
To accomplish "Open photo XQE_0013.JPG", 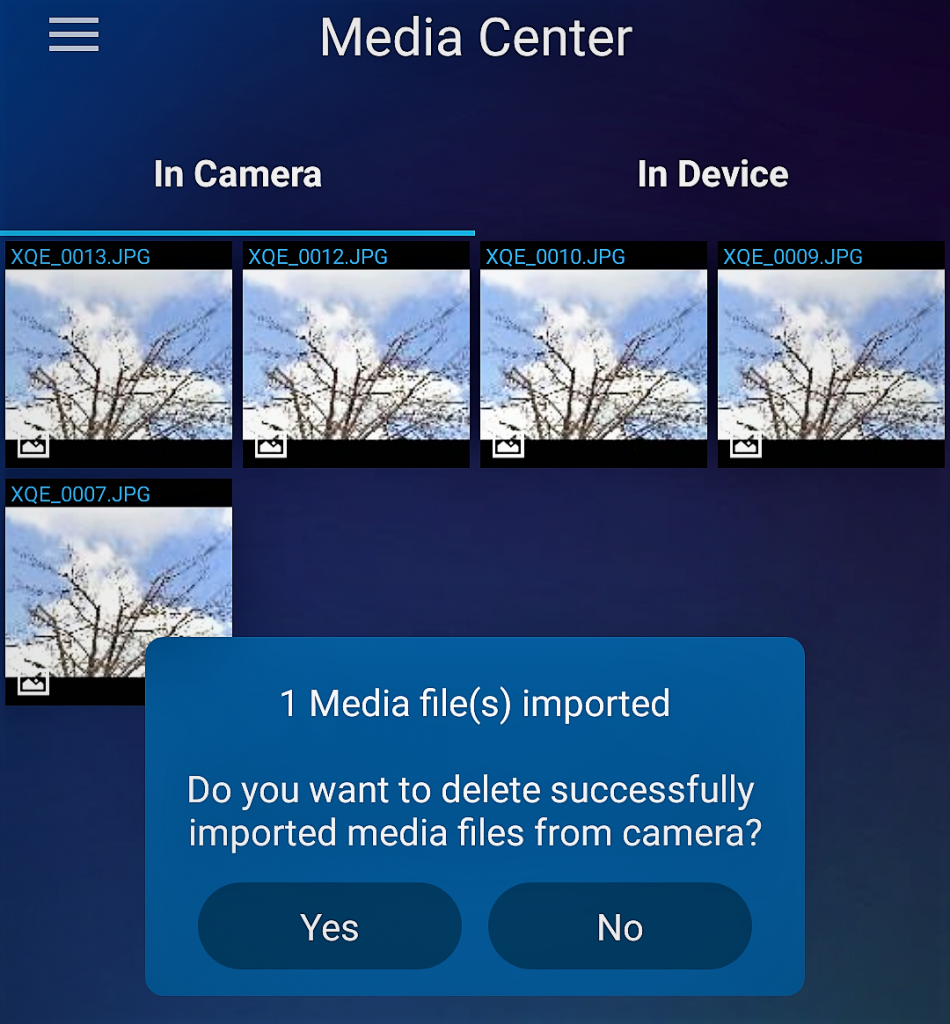I will click(118, 355).
